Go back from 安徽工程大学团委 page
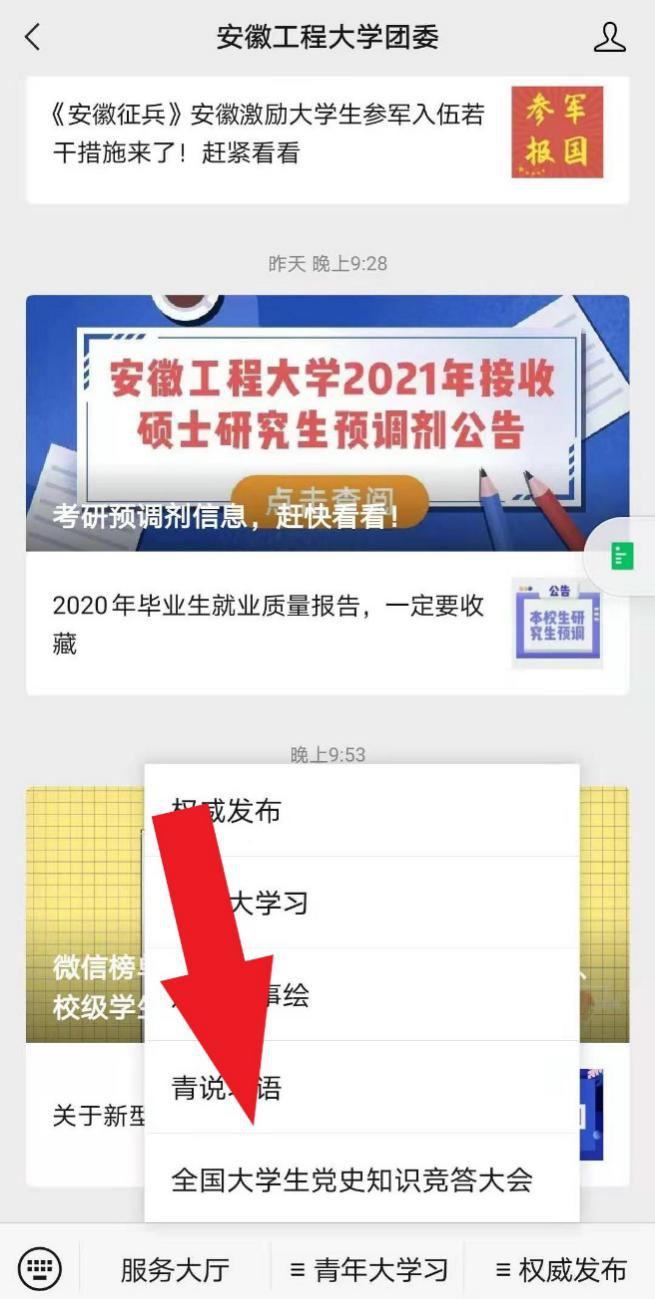Image resolution: width=655 pixels, height=1299 pixels. click(33, 38)
